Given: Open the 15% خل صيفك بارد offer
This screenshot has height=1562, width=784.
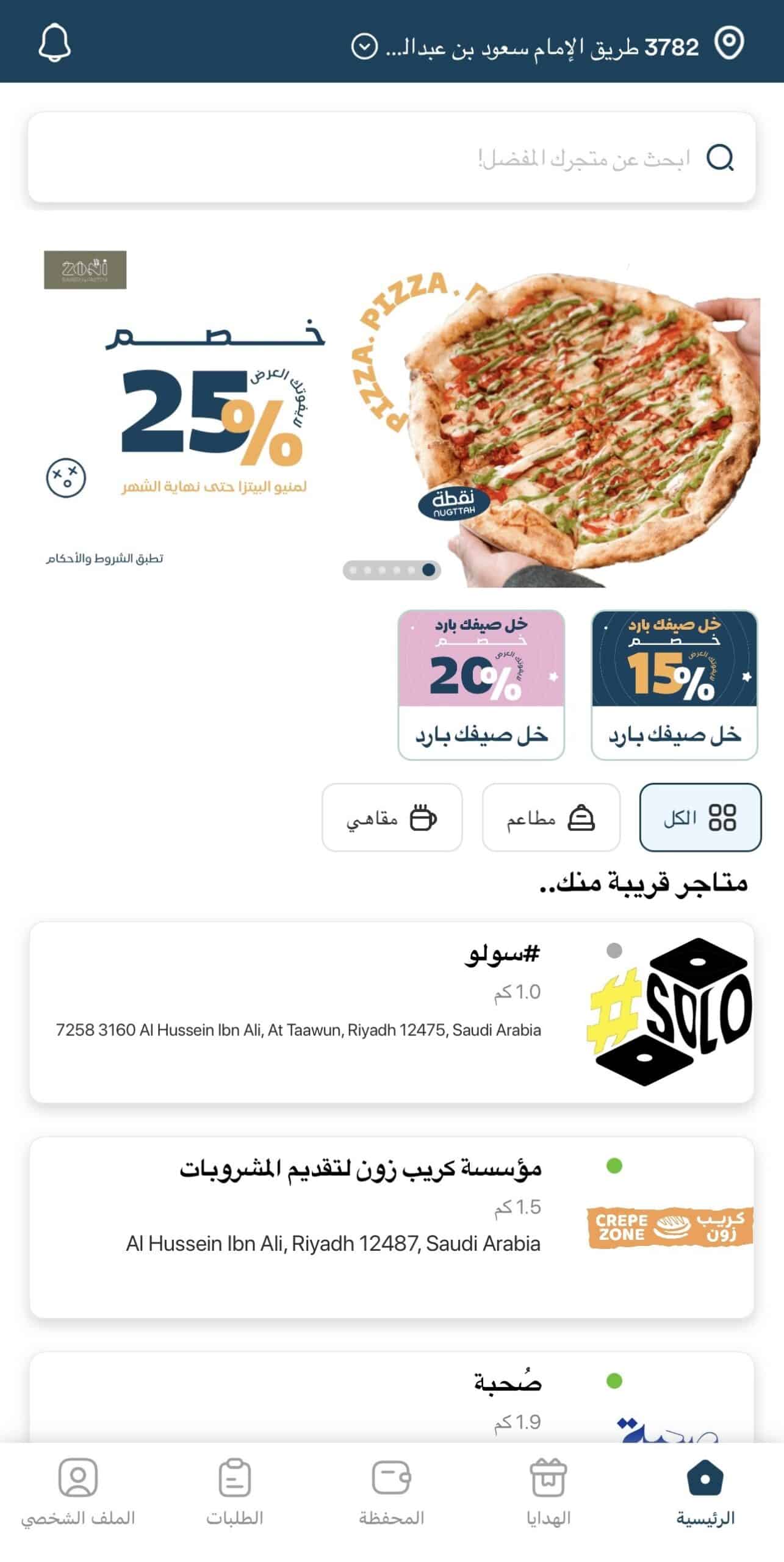Looking at the screenshot, I should (x=674, y=685).
